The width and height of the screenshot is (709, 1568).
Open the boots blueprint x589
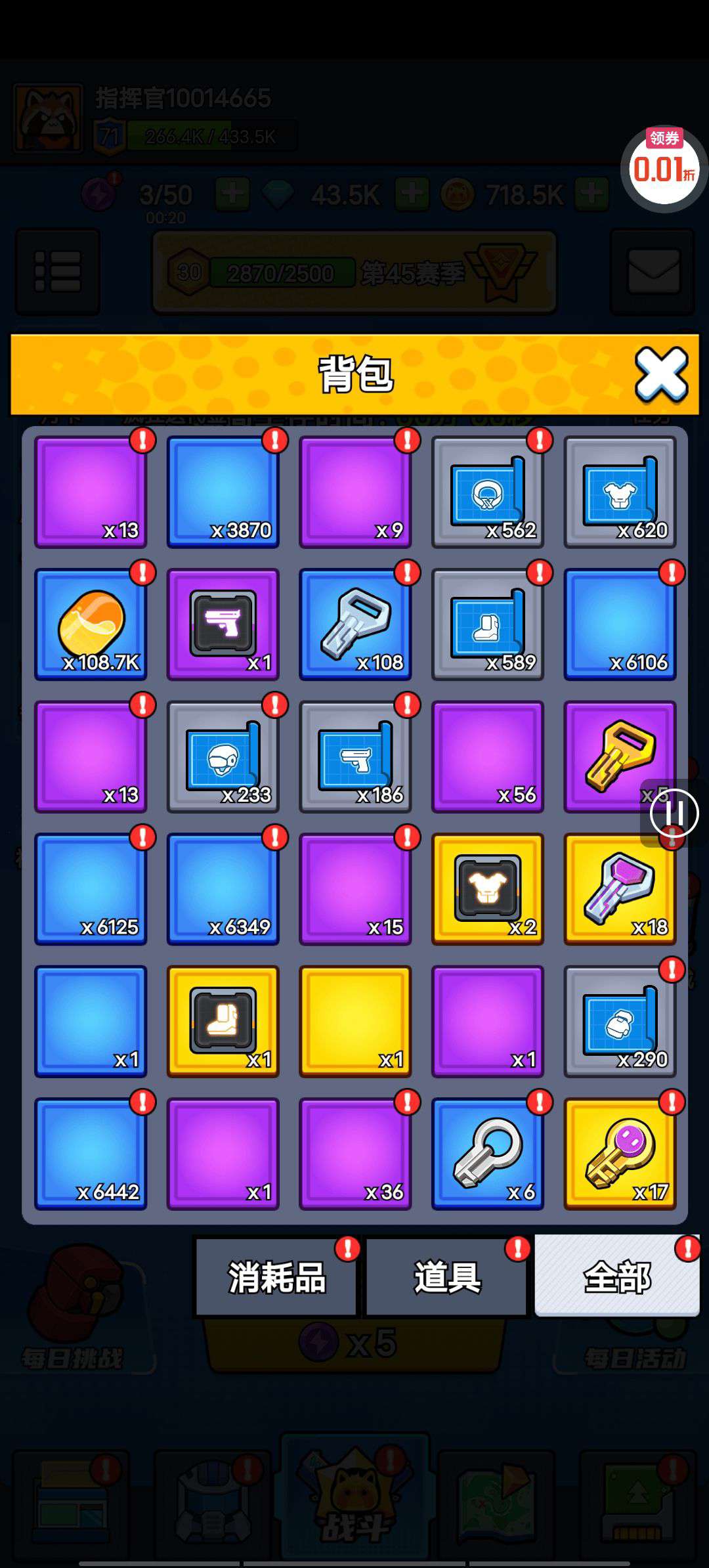tap(488, 624)
